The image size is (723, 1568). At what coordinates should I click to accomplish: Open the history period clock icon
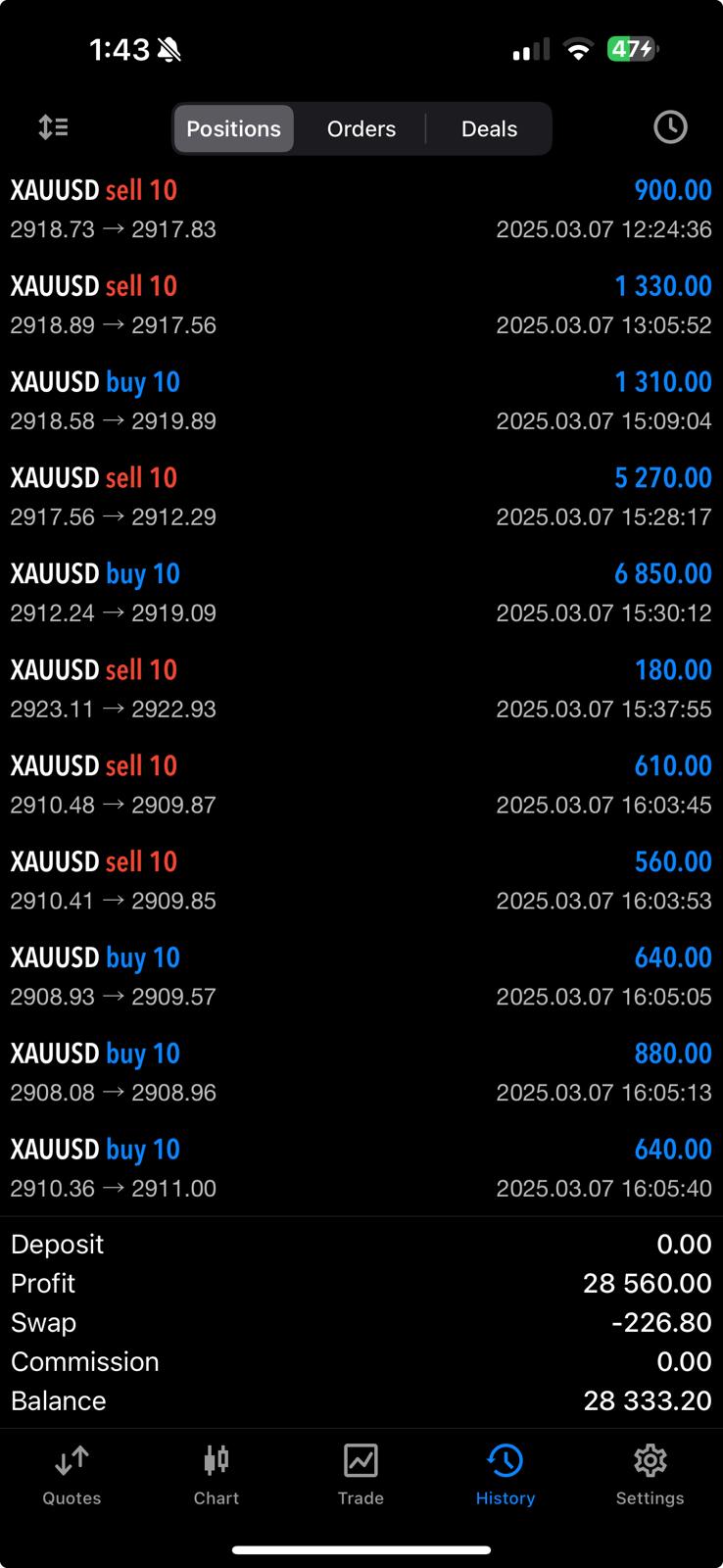670,127
